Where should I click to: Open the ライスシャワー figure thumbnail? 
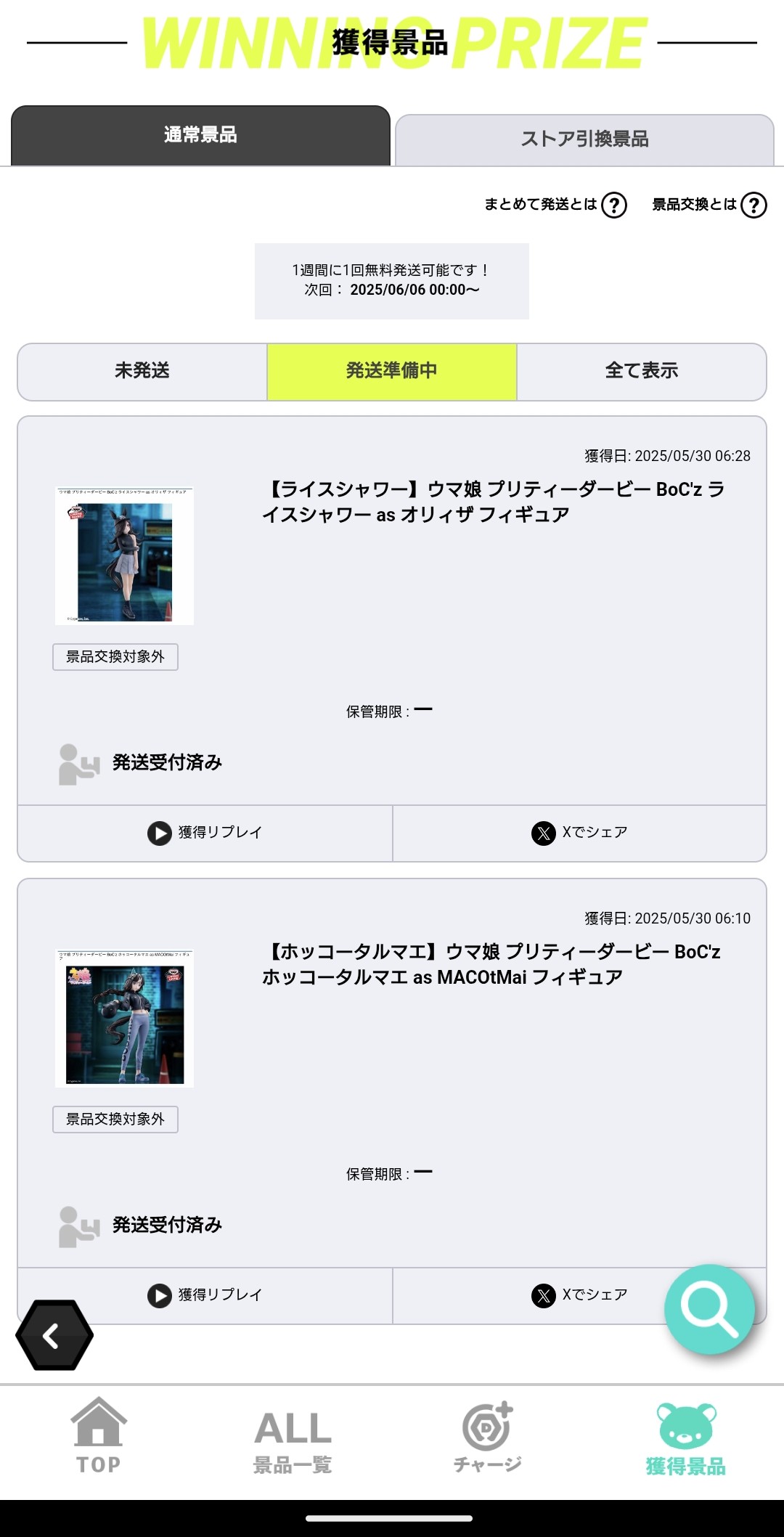tap(124, 555)
